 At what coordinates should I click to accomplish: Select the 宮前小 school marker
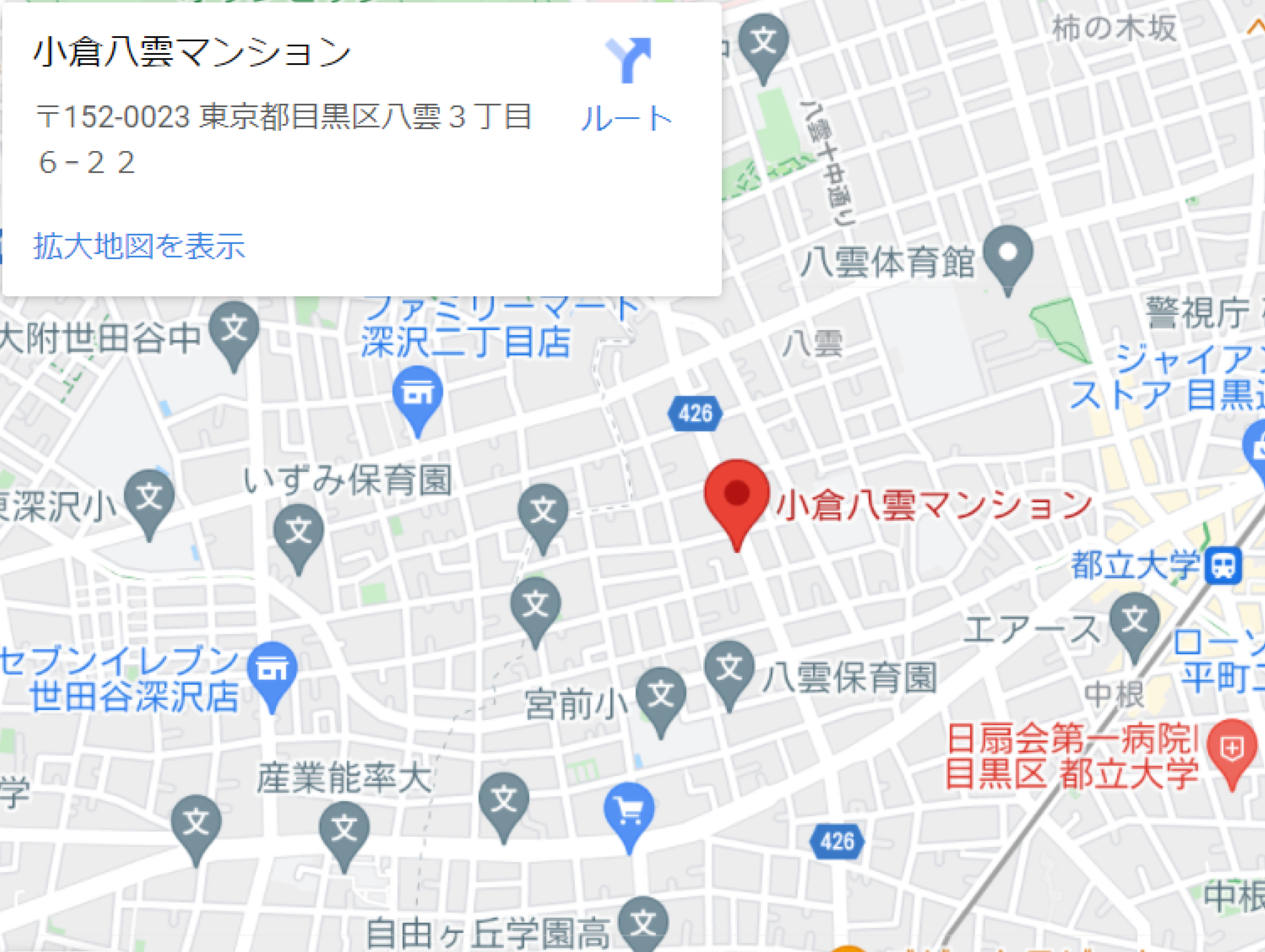point(661,695)
